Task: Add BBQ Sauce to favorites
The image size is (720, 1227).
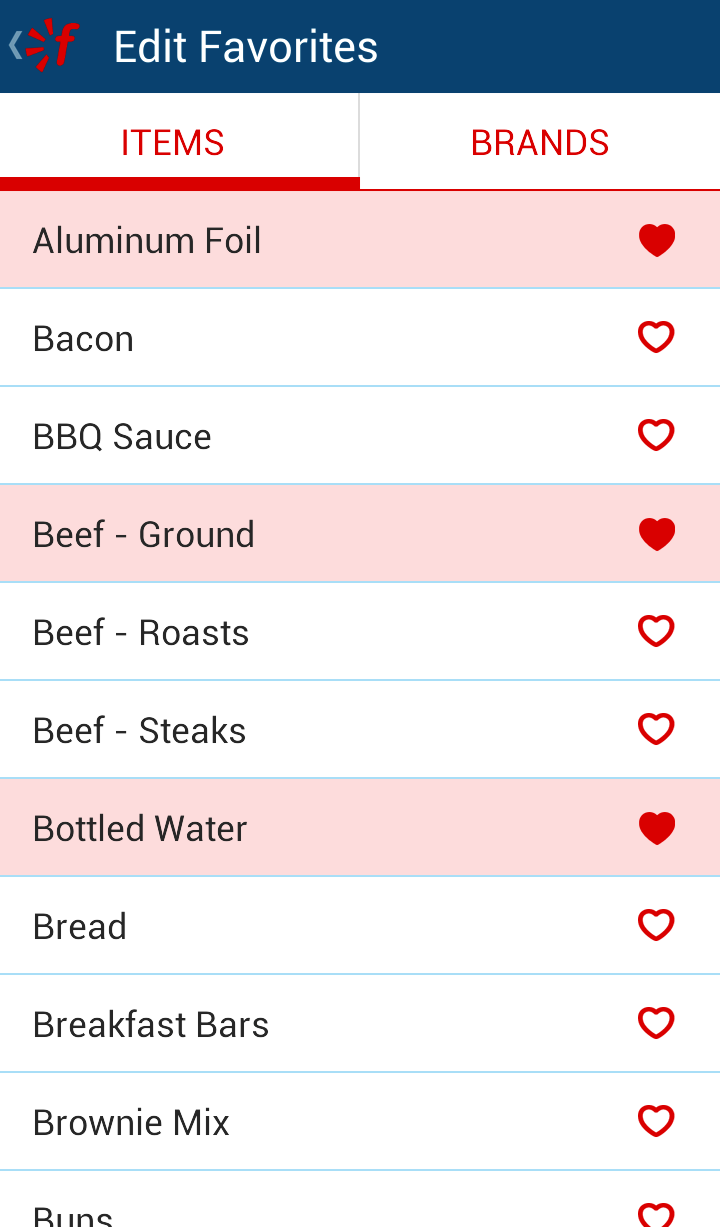Action: click(x=657, y=436)
